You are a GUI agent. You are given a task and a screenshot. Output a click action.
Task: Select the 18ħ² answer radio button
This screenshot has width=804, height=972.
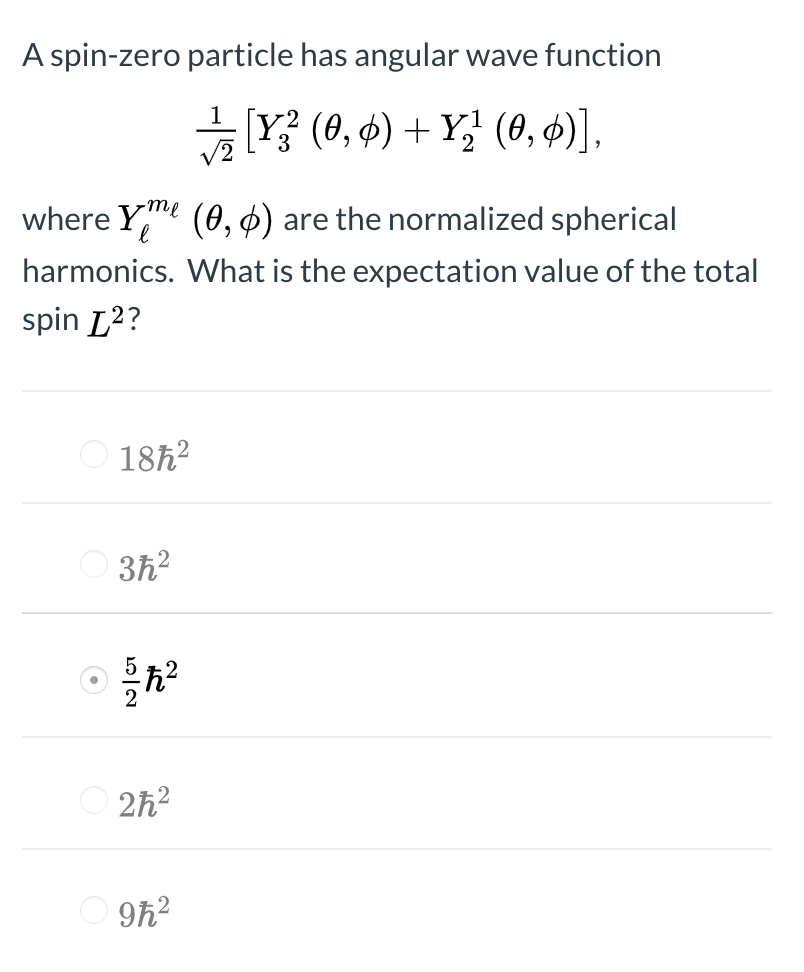click(94, 455)
